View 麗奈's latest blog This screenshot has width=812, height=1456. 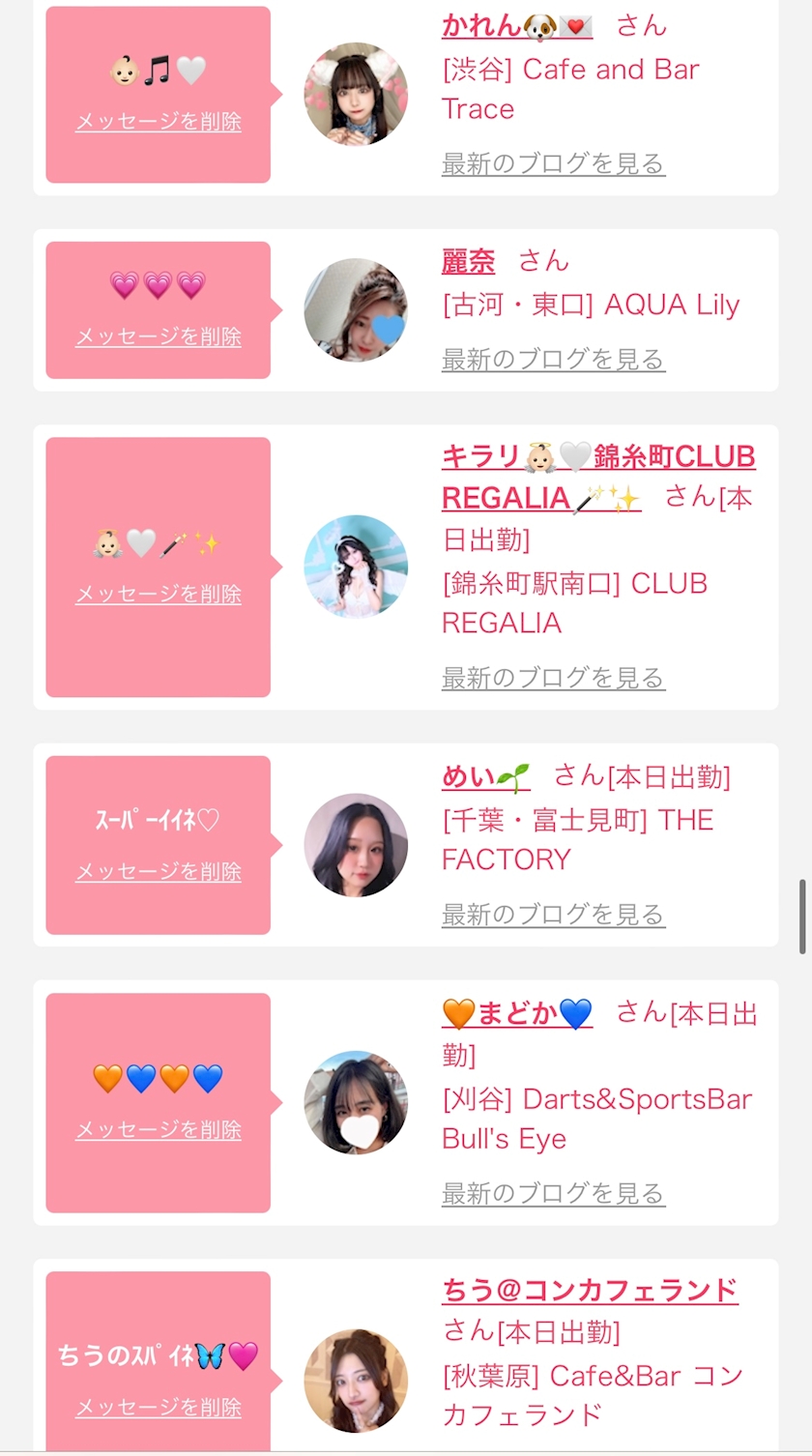point(553,360)
